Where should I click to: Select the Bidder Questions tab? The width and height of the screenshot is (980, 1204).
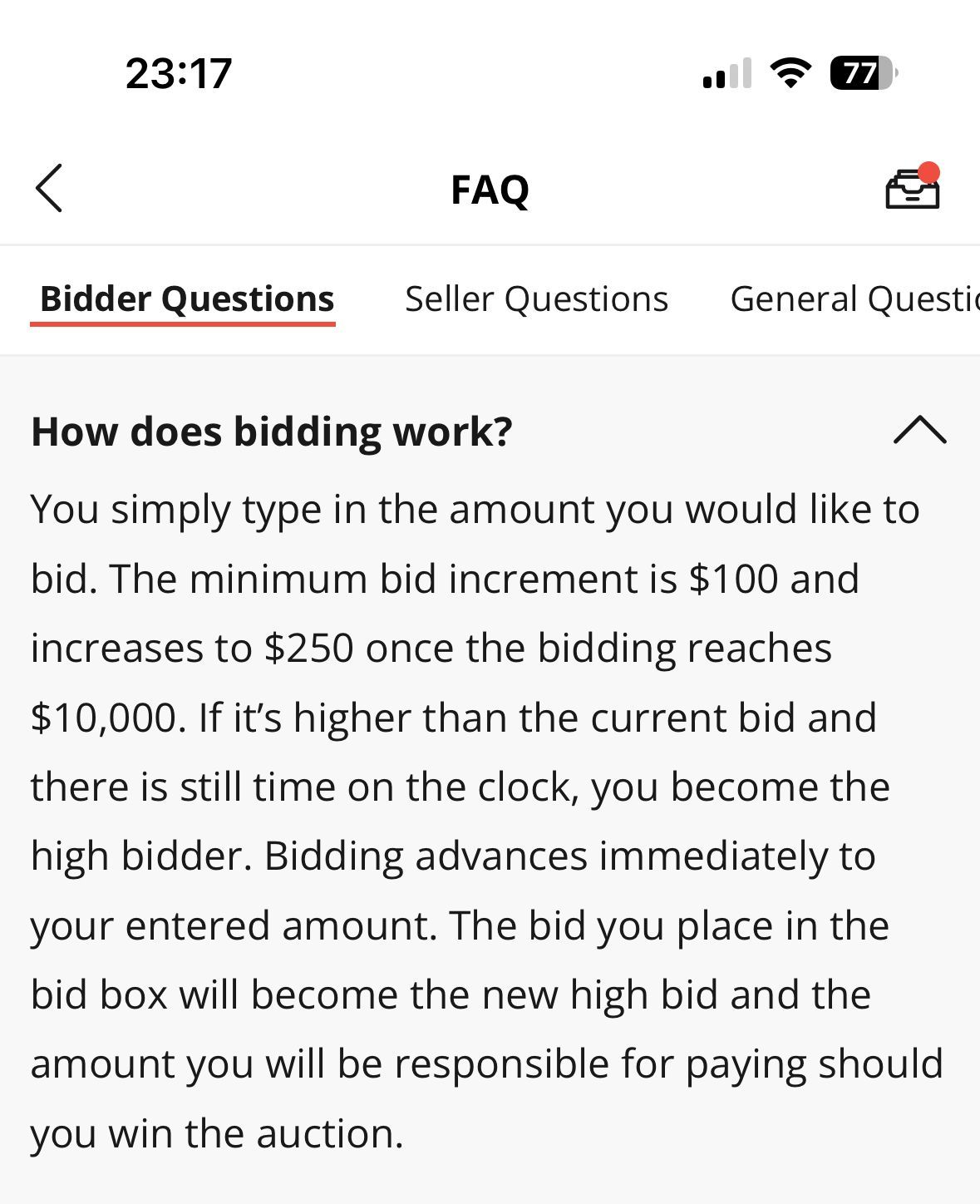187,299
